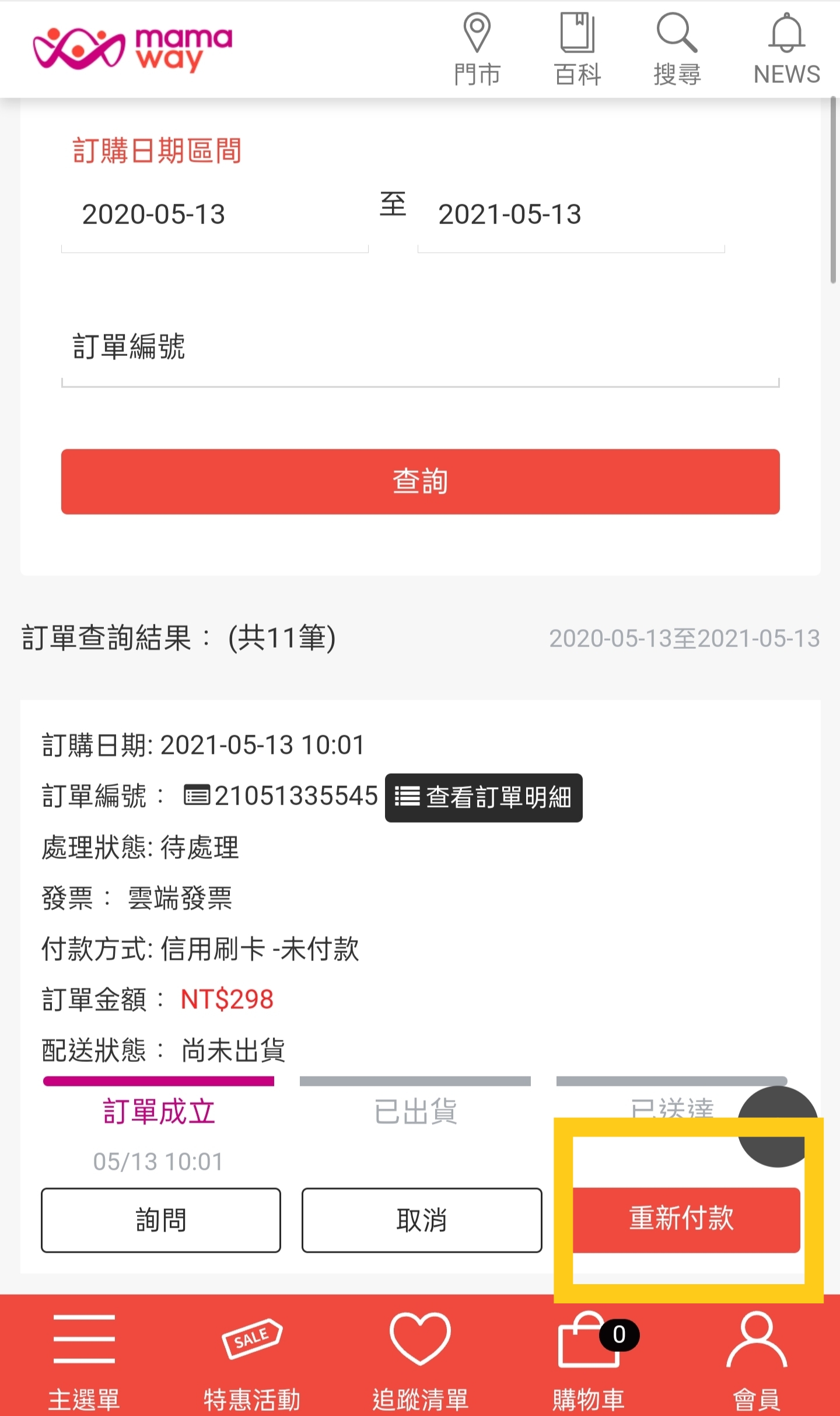View order details via 查看訂單明細
Viewport: 840px width, 1416px height.
[x=484, y=798]
